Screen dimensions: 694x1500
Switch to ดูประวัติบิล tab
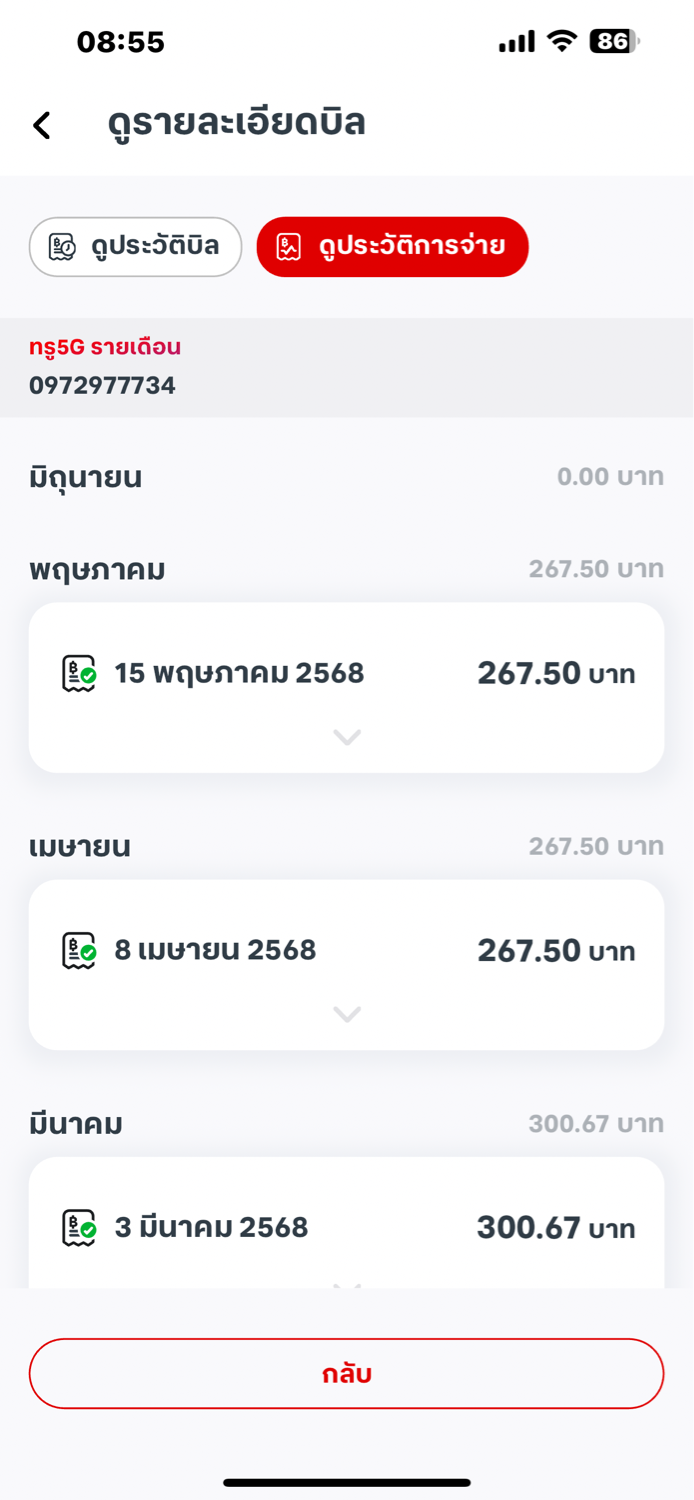pyautogui.click(x=136, y=247)
